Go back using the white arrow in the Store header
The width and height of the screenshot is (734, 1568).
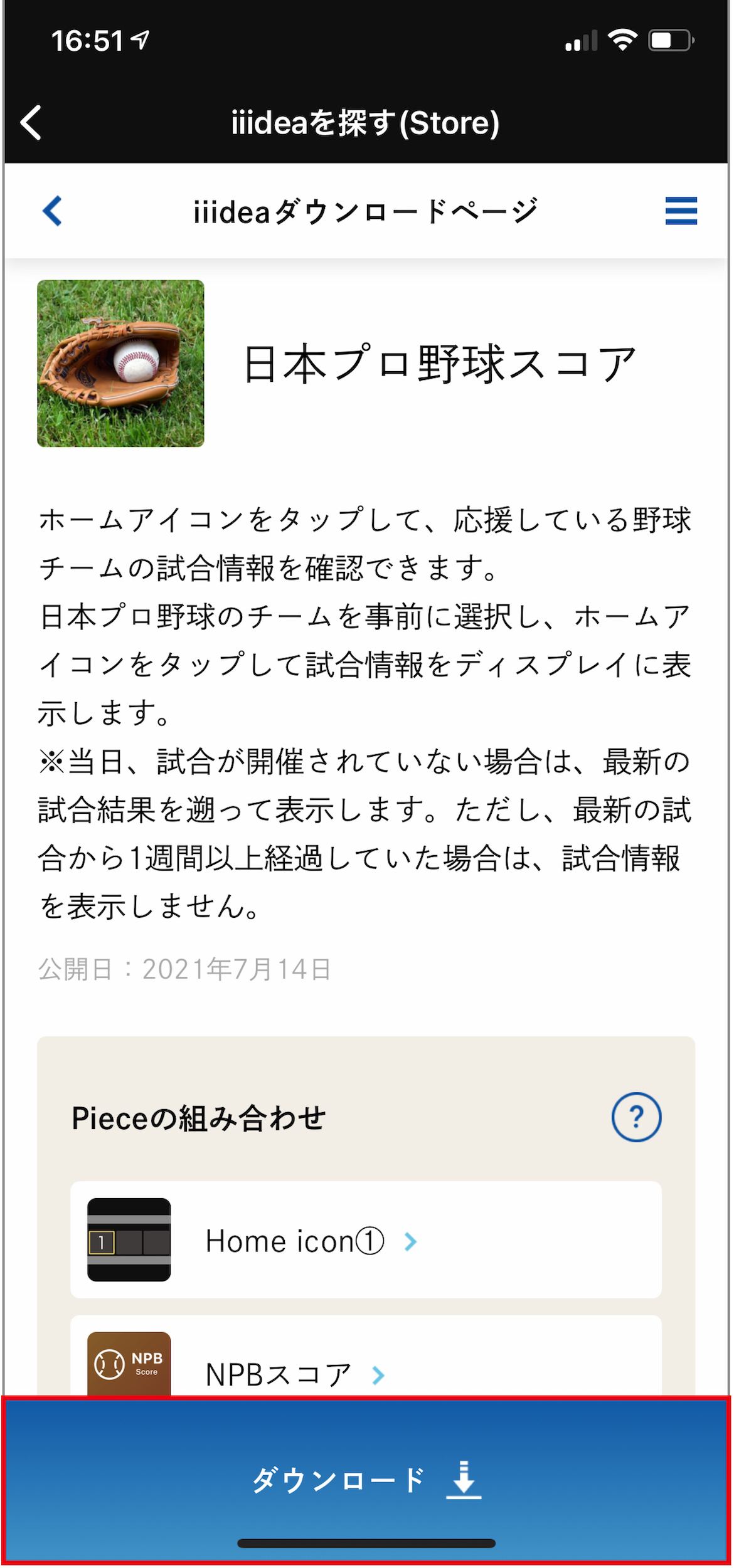[x=31, y=122]
